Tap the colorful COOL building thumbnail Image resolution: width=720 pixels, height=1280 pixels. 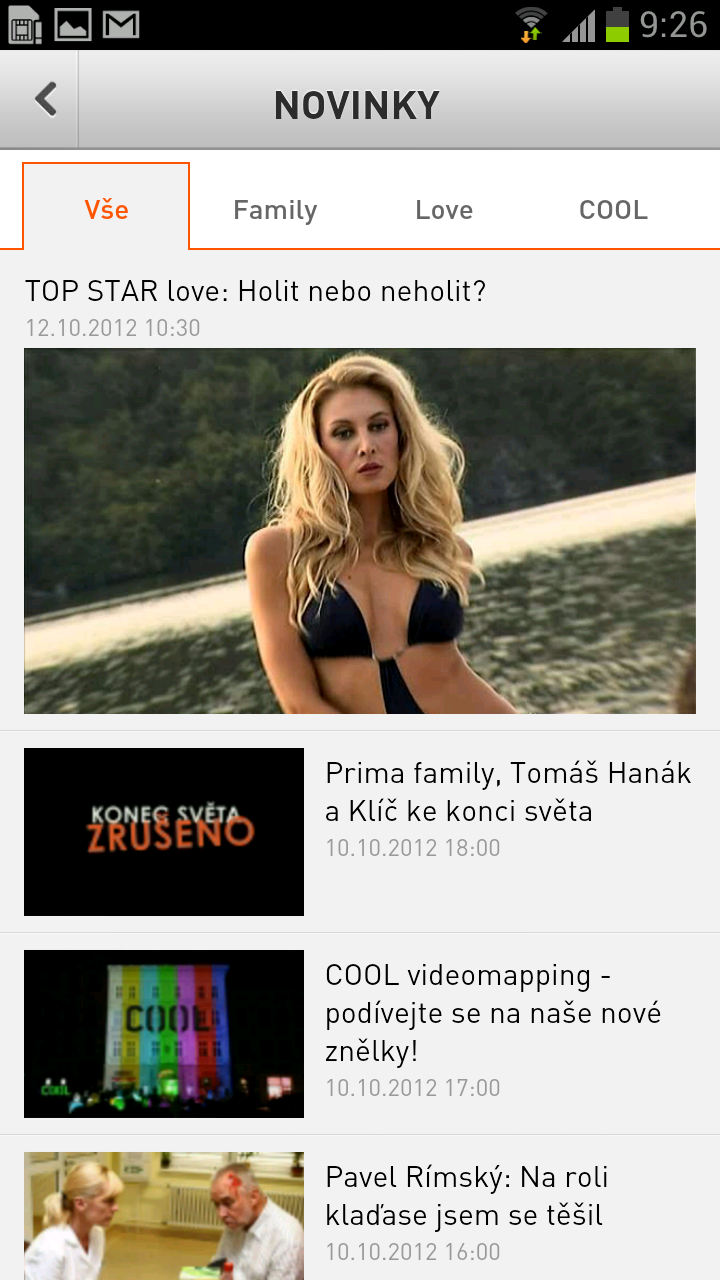point(163,1033)
